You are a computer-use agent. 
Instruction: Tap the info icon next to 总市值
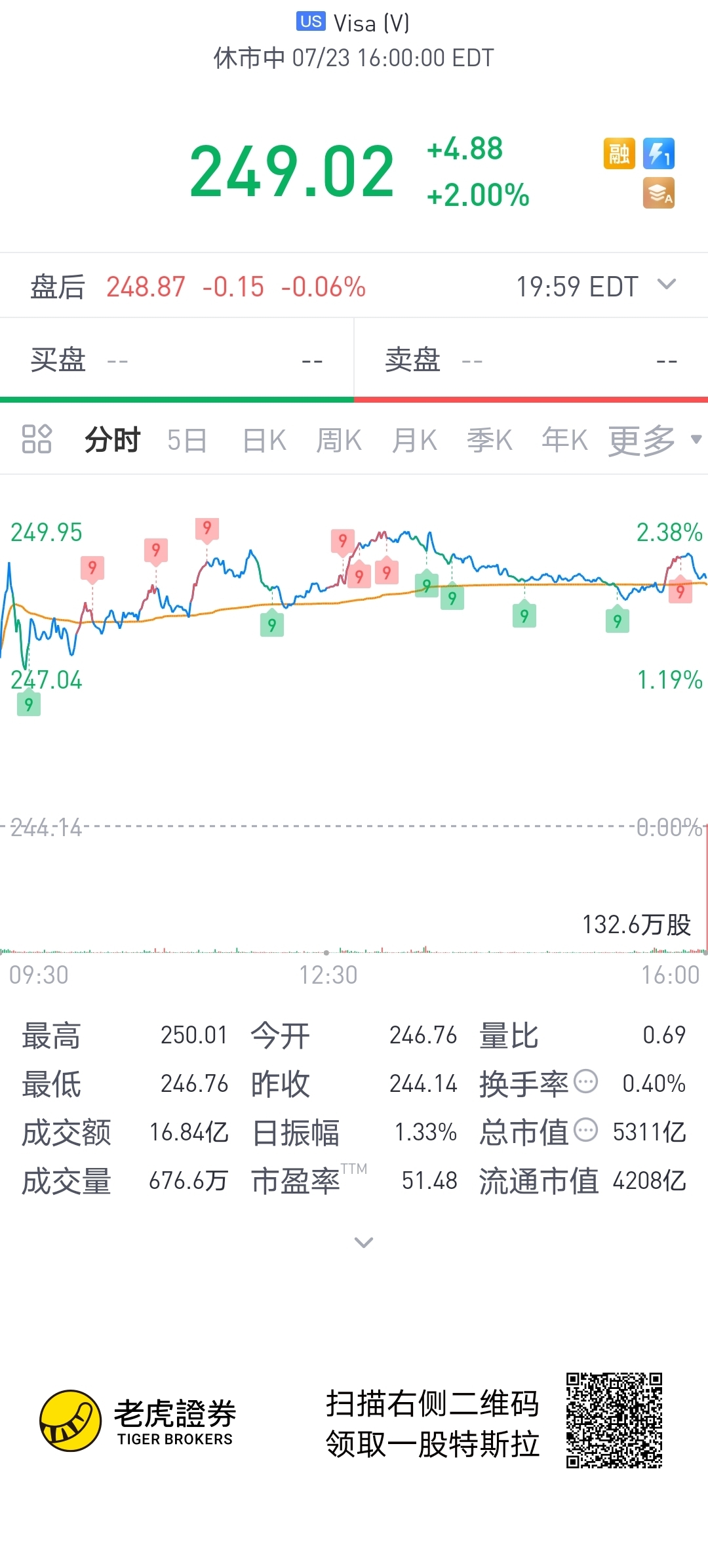pyautogui.click(x=585, y=1130)
